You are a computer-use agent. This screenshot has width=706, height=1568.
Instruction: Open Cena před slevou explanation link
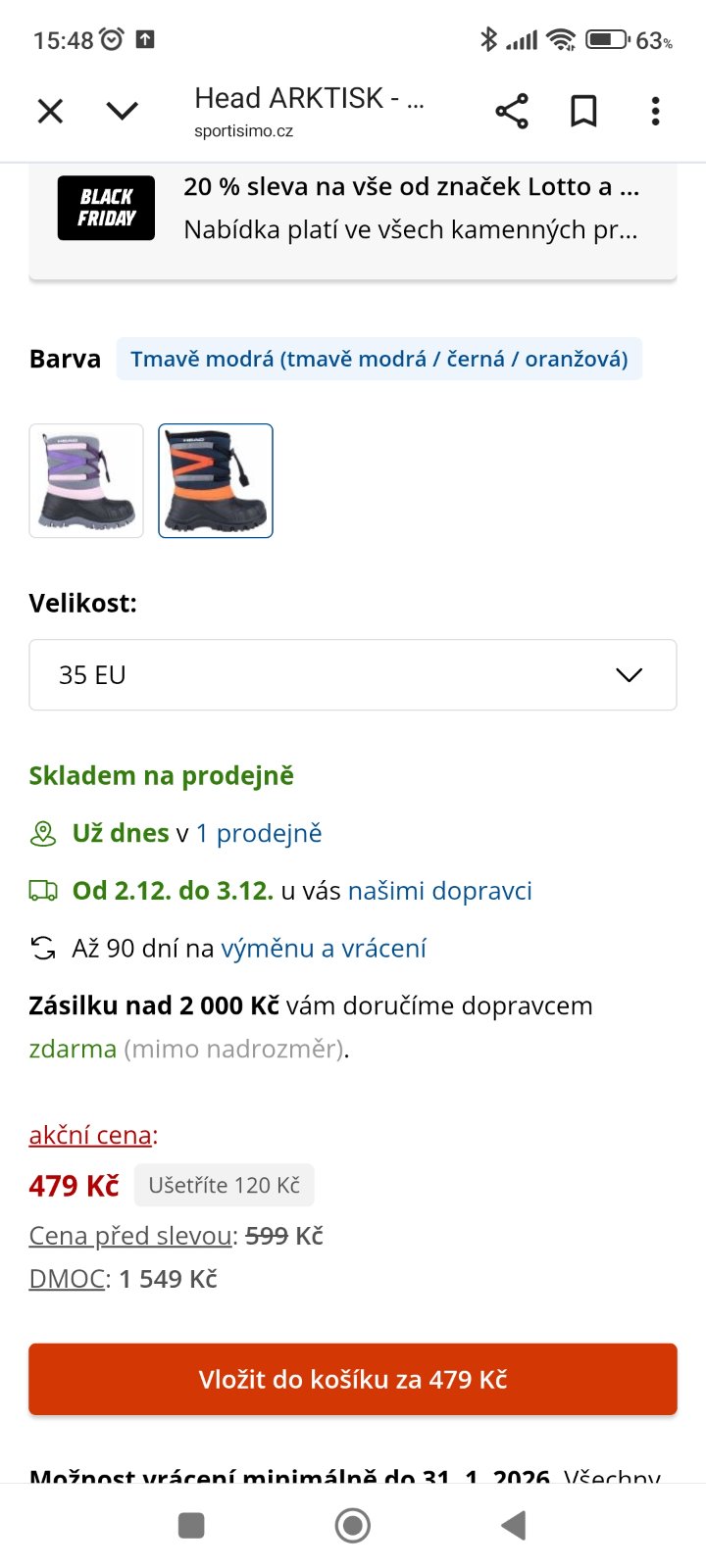pyautogui.click(x=130, y=1236)
